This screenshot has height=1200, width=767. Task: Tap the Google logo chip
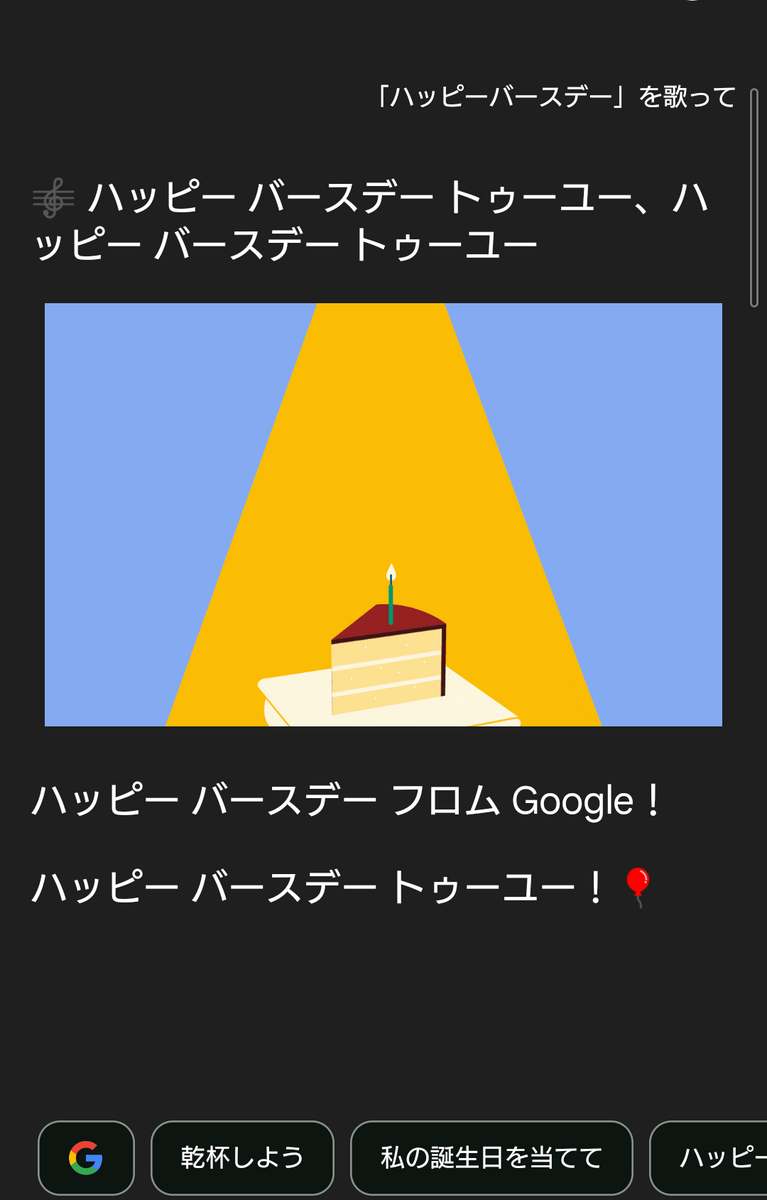(86, 1158)
